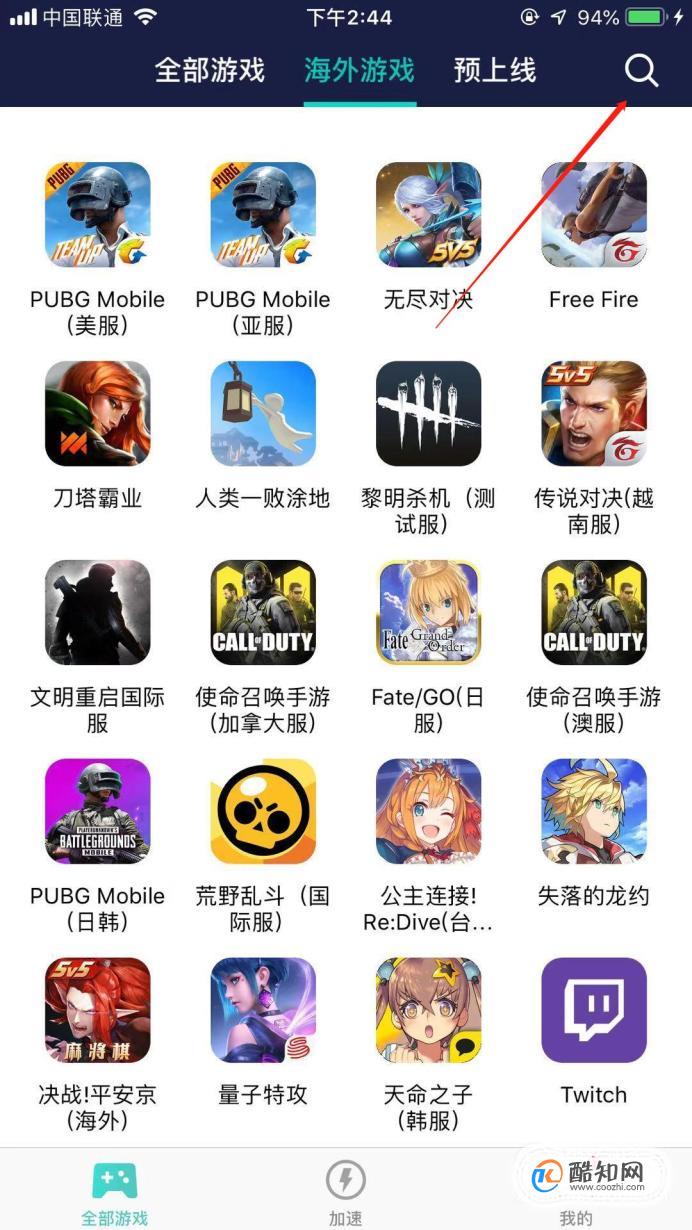Viewport: 692px width, 1230px height.
Task: Open 使命召唤手游 (加拿大服)
Action: click(x=263, y=612)
